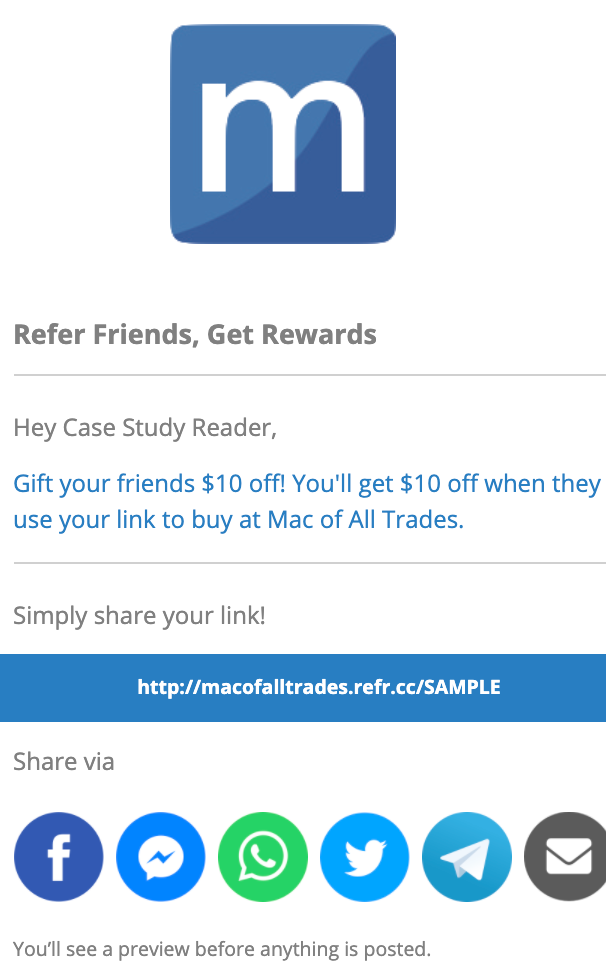
Task: Share via Telegram
Action: tap(466, 857)
